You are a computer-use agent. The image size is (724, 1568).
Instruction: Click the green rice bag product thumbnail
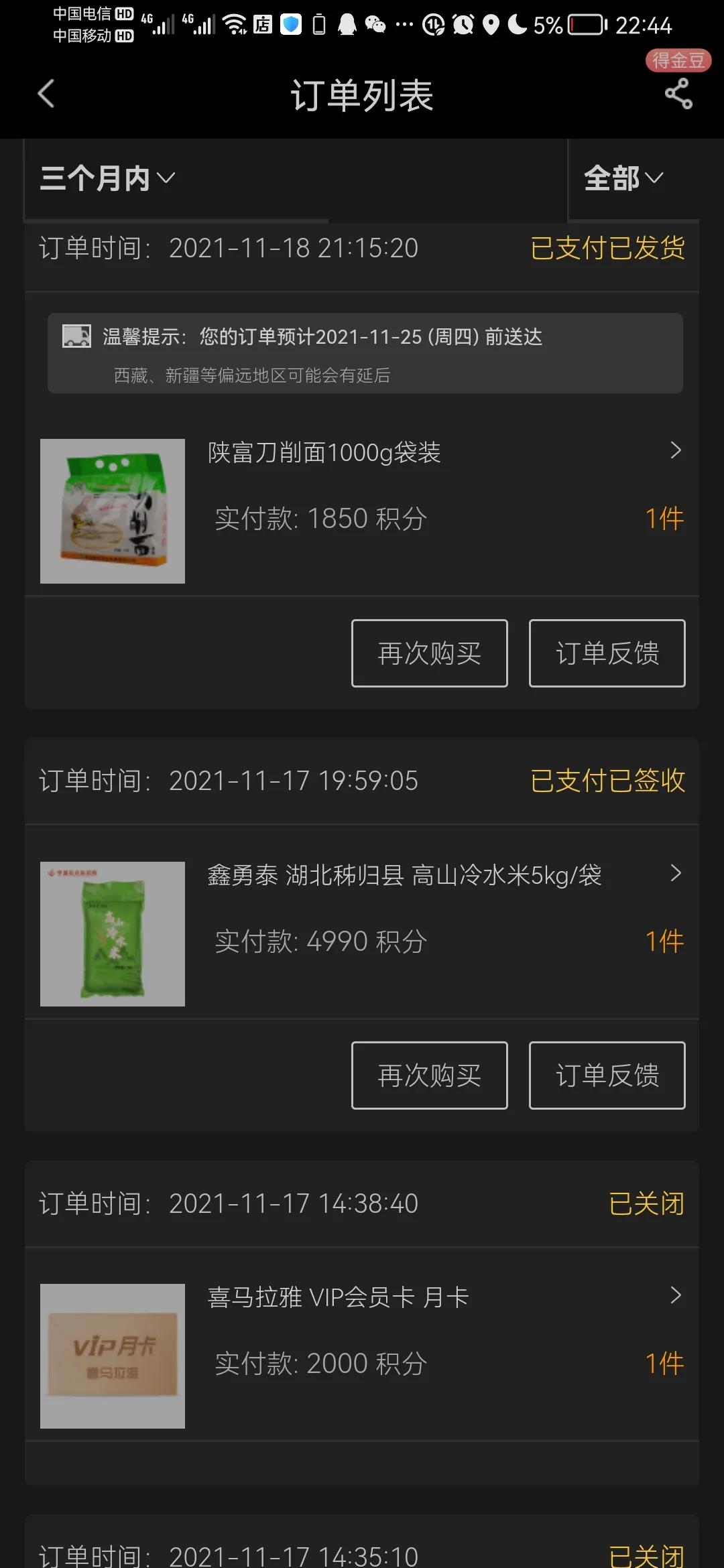click(x=112, y=933)
